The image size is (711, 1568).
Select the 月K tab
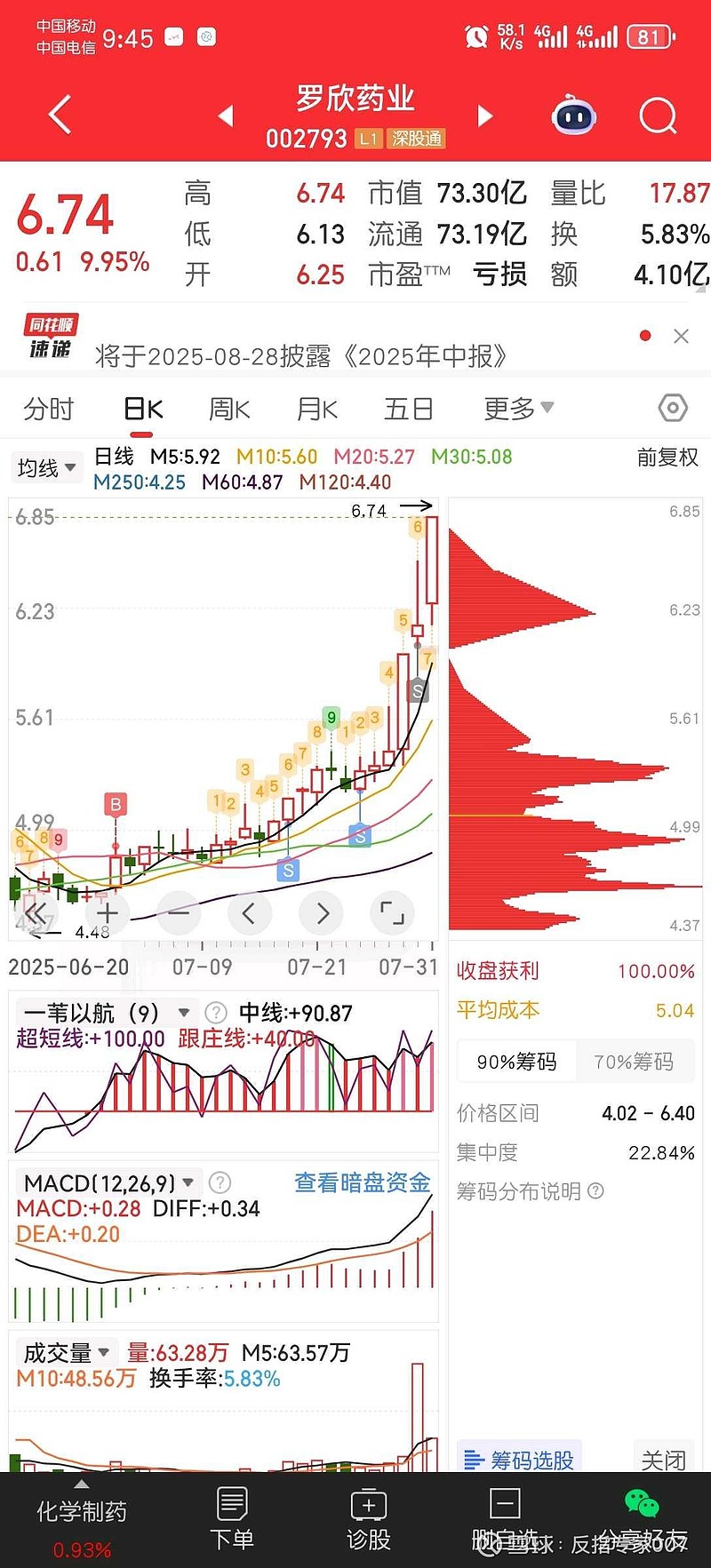(x=316, y=410)
